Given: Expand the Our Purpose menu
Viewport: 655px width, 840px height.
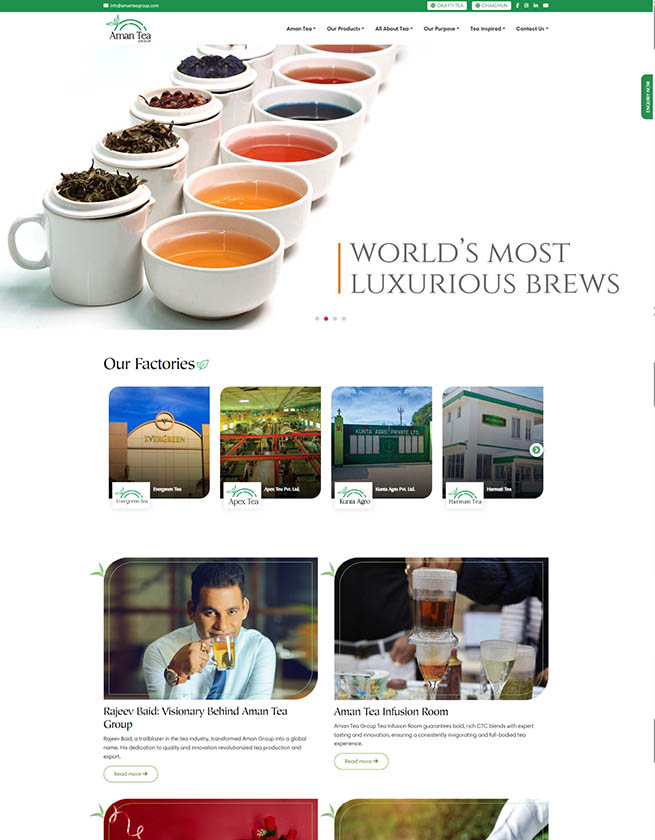Looking at the screenshot, I should coord(441,29).
